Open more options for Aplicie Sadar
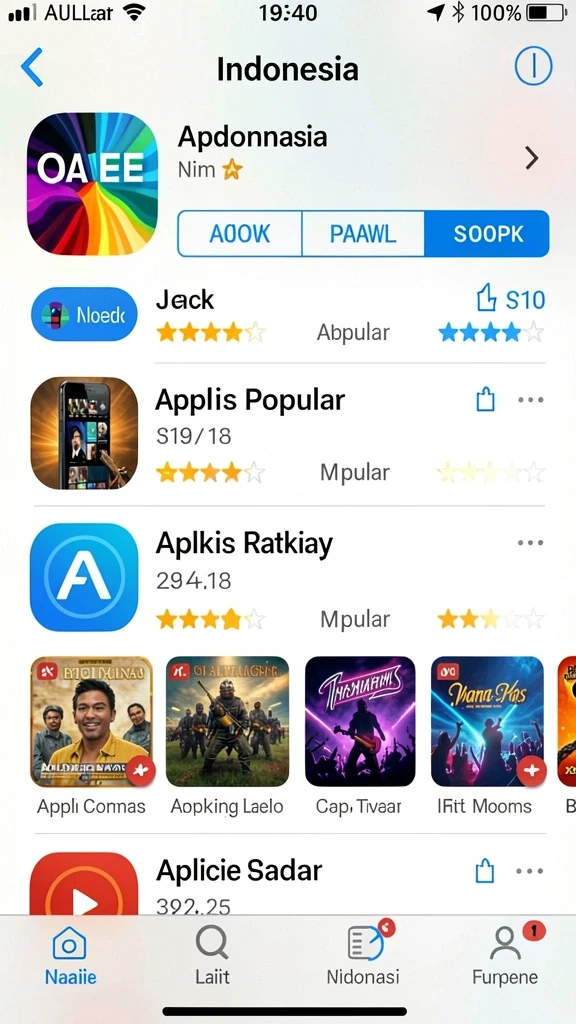576x1024 pixels. tap(530, 871)
